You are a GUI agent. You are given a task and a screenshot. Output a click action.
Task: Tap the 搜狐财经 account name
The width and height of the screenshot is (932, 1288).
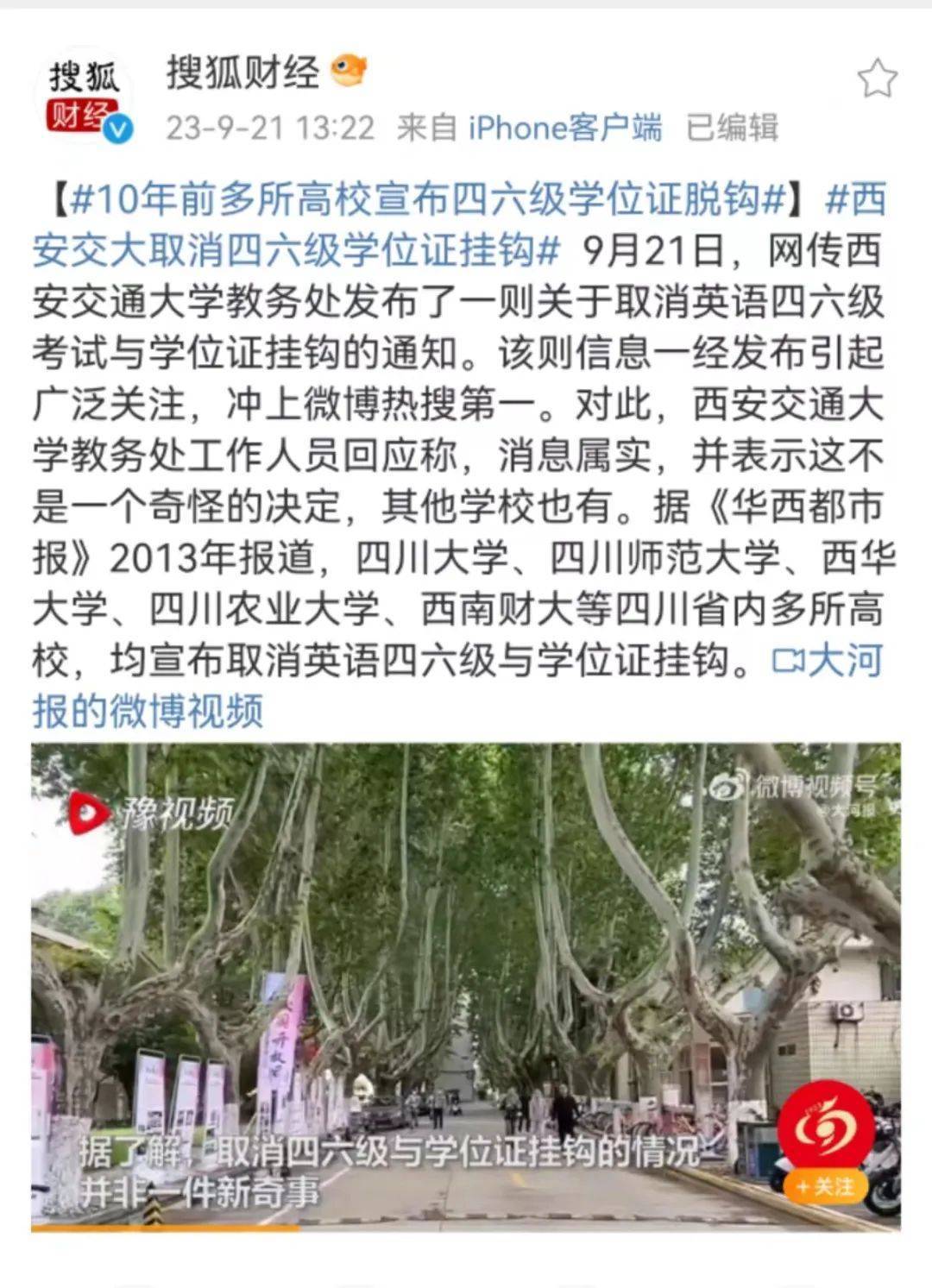tap(242, 72)
